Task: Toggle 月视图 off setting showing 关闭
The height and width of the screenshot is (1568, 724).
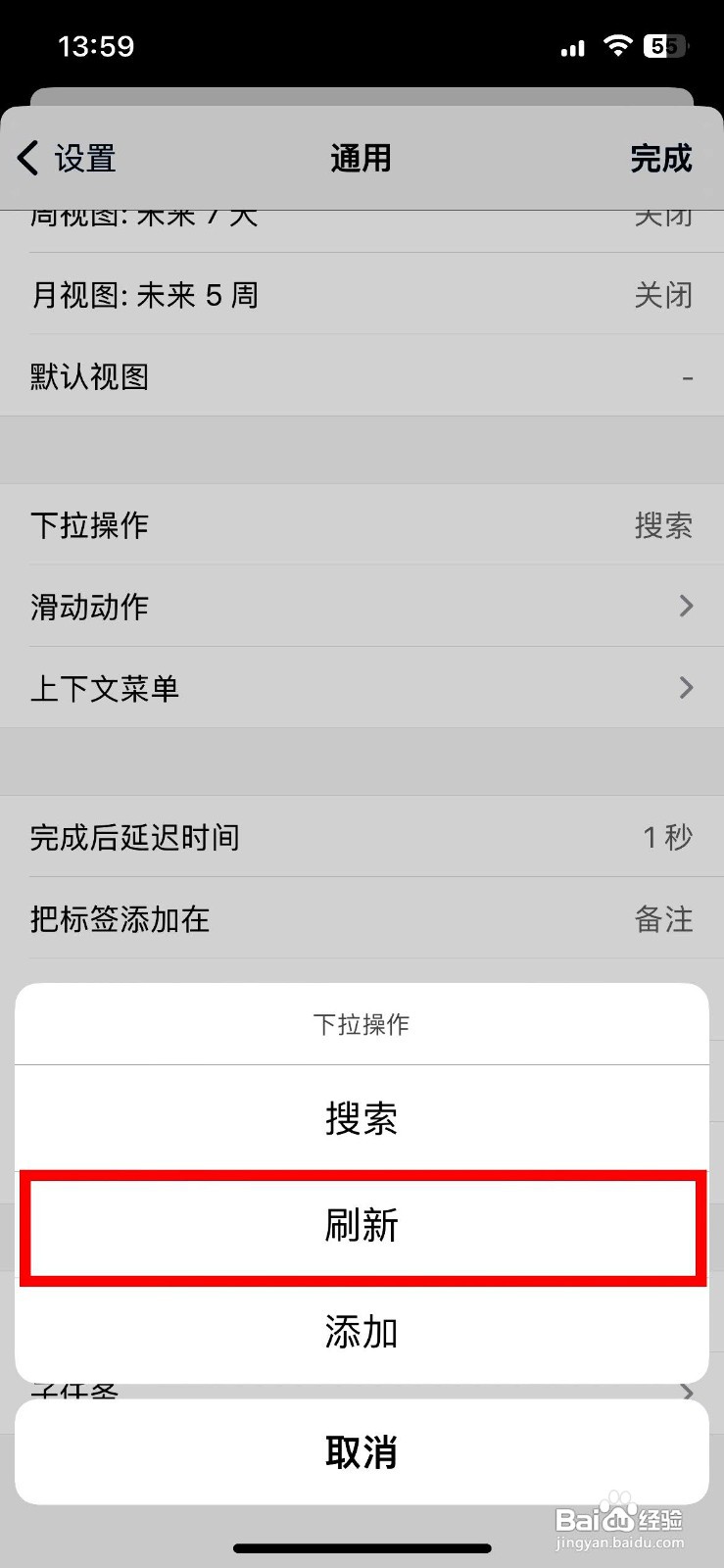Action: point(362,295)
